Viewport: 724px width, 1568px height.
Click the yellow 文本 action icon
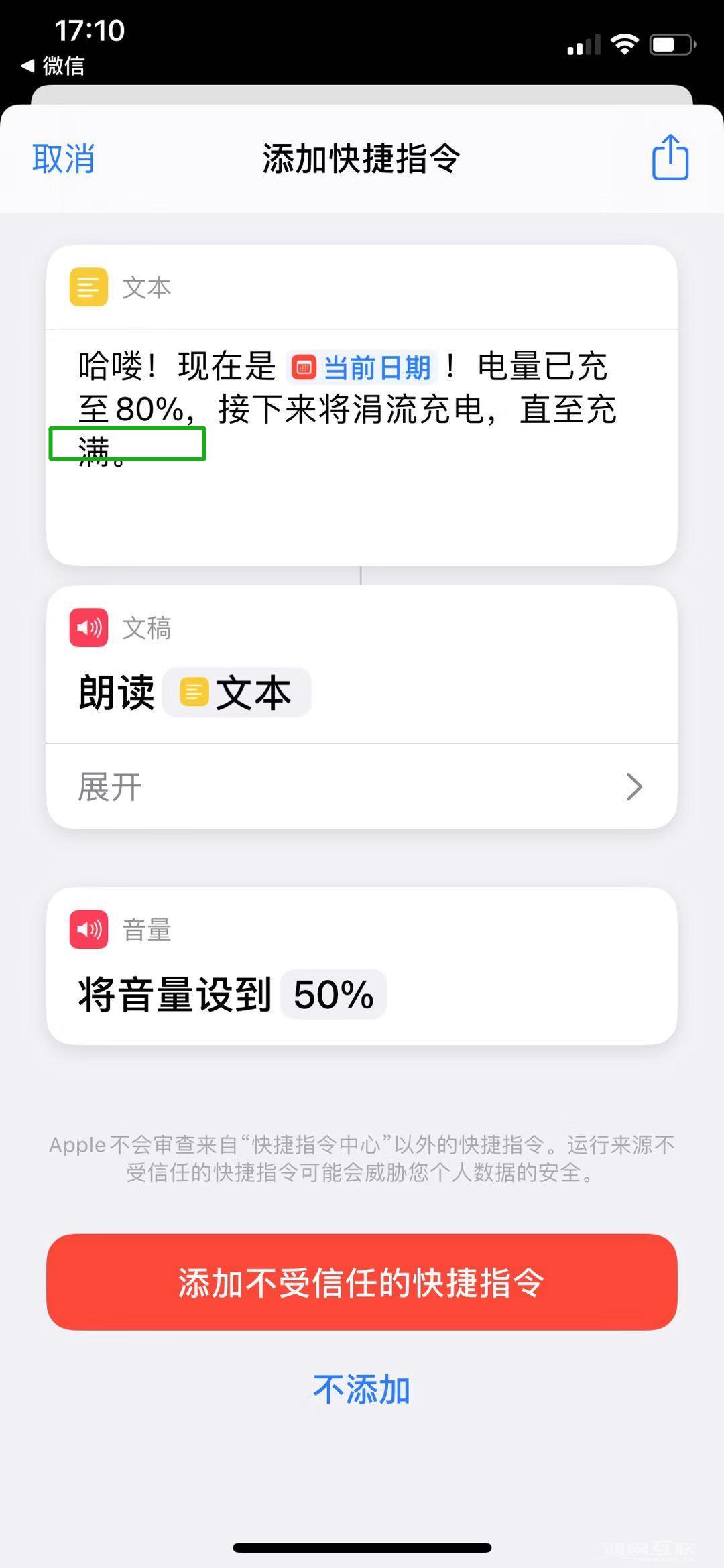[x=88, y=288]
